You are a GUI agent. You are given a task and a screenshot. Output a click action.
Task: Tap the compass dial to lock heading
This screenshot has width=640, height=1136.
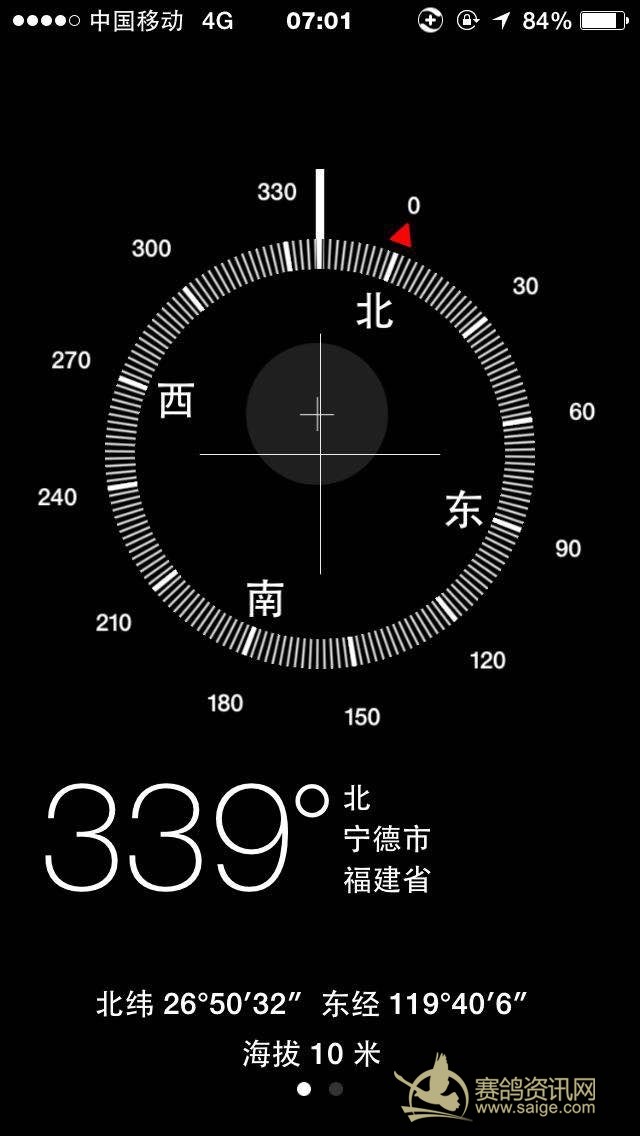(x=320, y=454)
